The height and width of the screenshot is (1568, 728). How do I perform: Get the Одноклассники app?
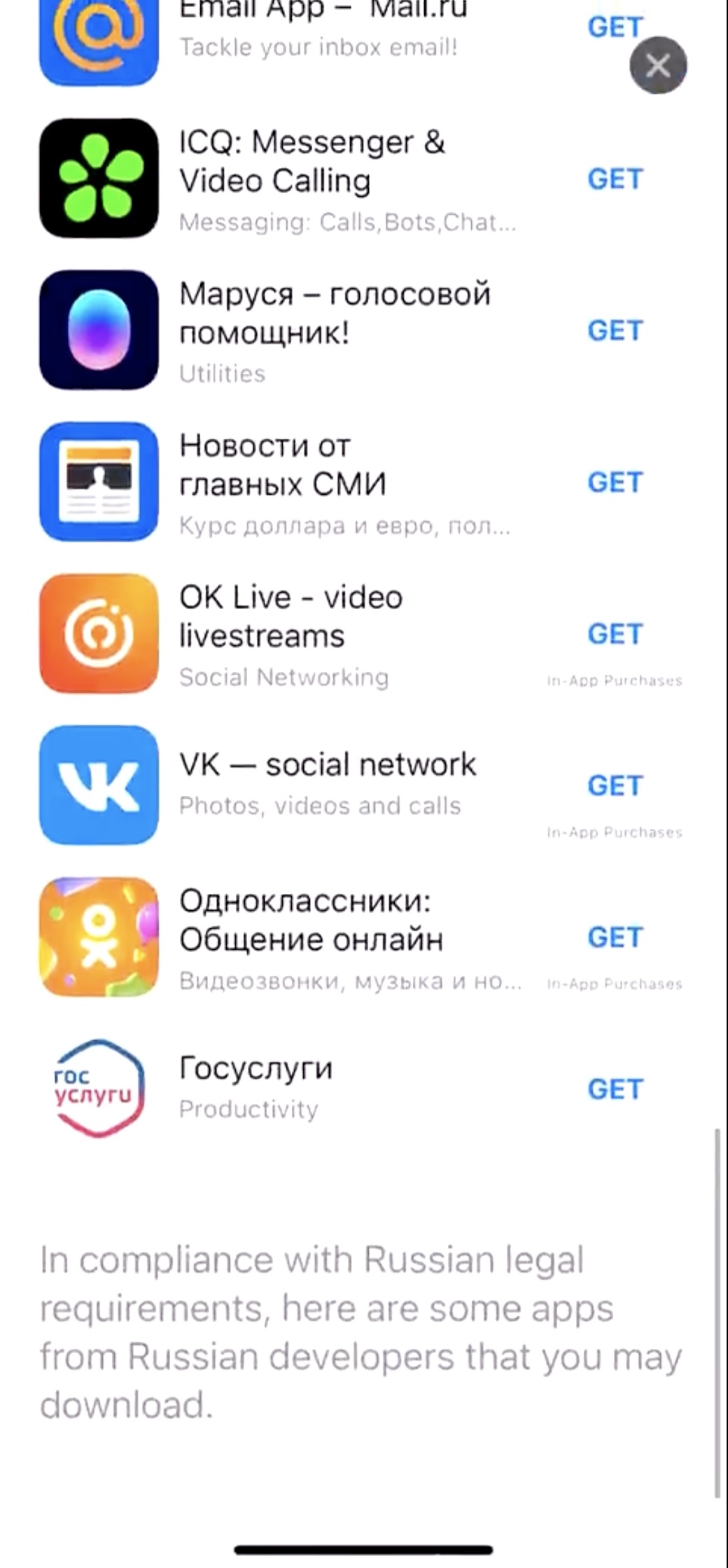(615, 938)
